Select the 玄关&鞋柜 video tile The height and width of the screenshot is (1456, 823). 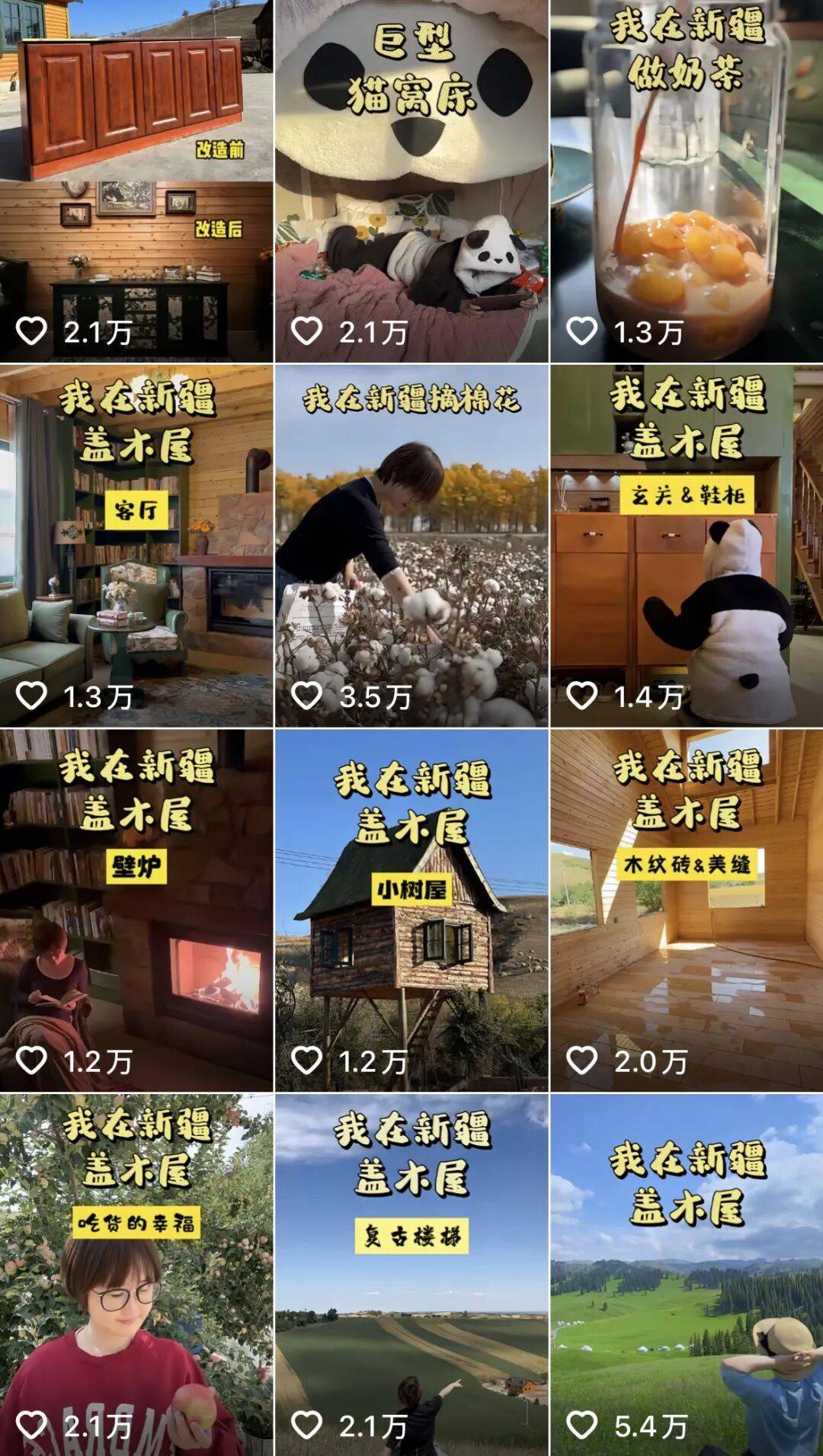[687, 546]
